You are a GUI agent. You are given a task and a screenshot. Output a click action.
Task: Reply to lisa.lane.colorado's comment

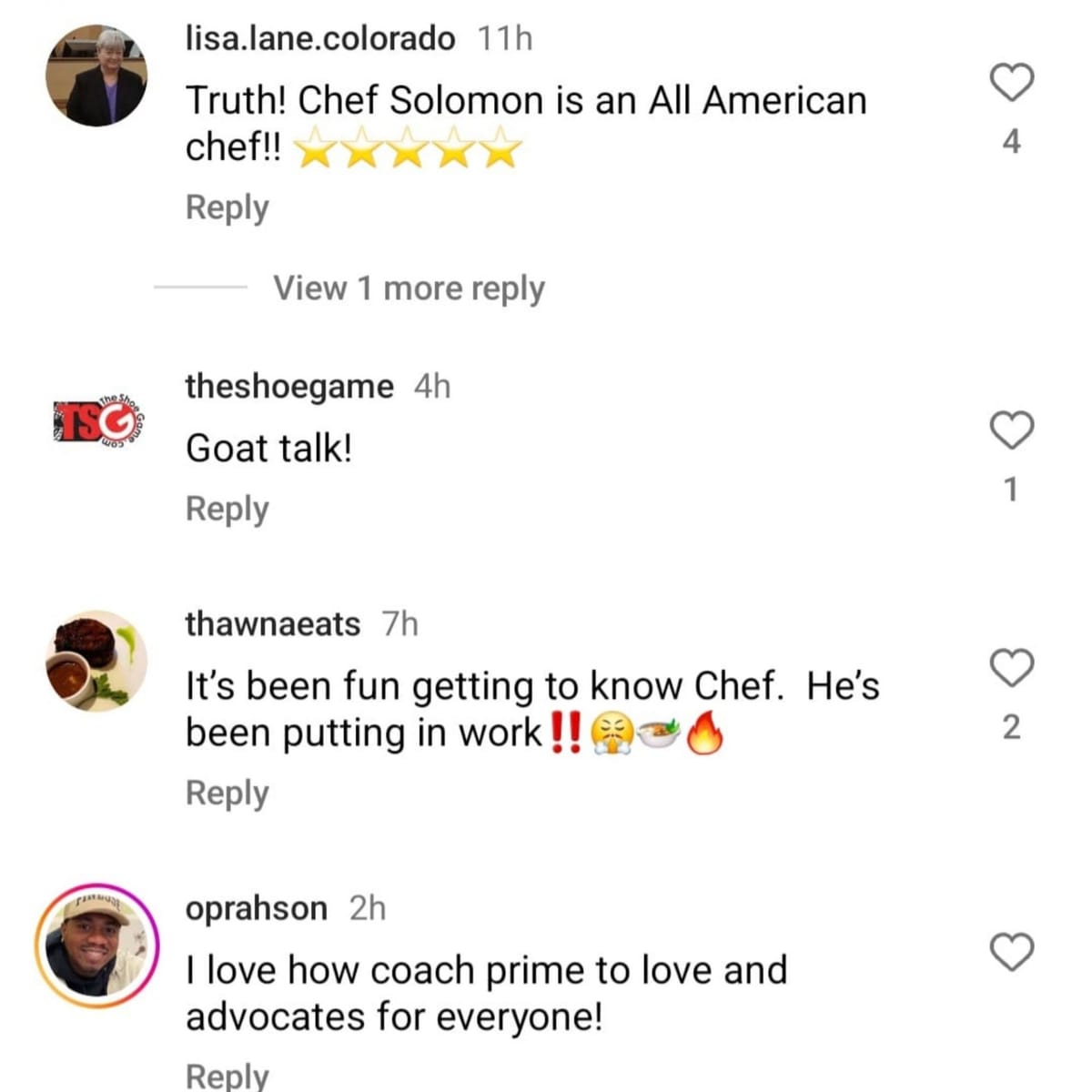pos(227,207)
